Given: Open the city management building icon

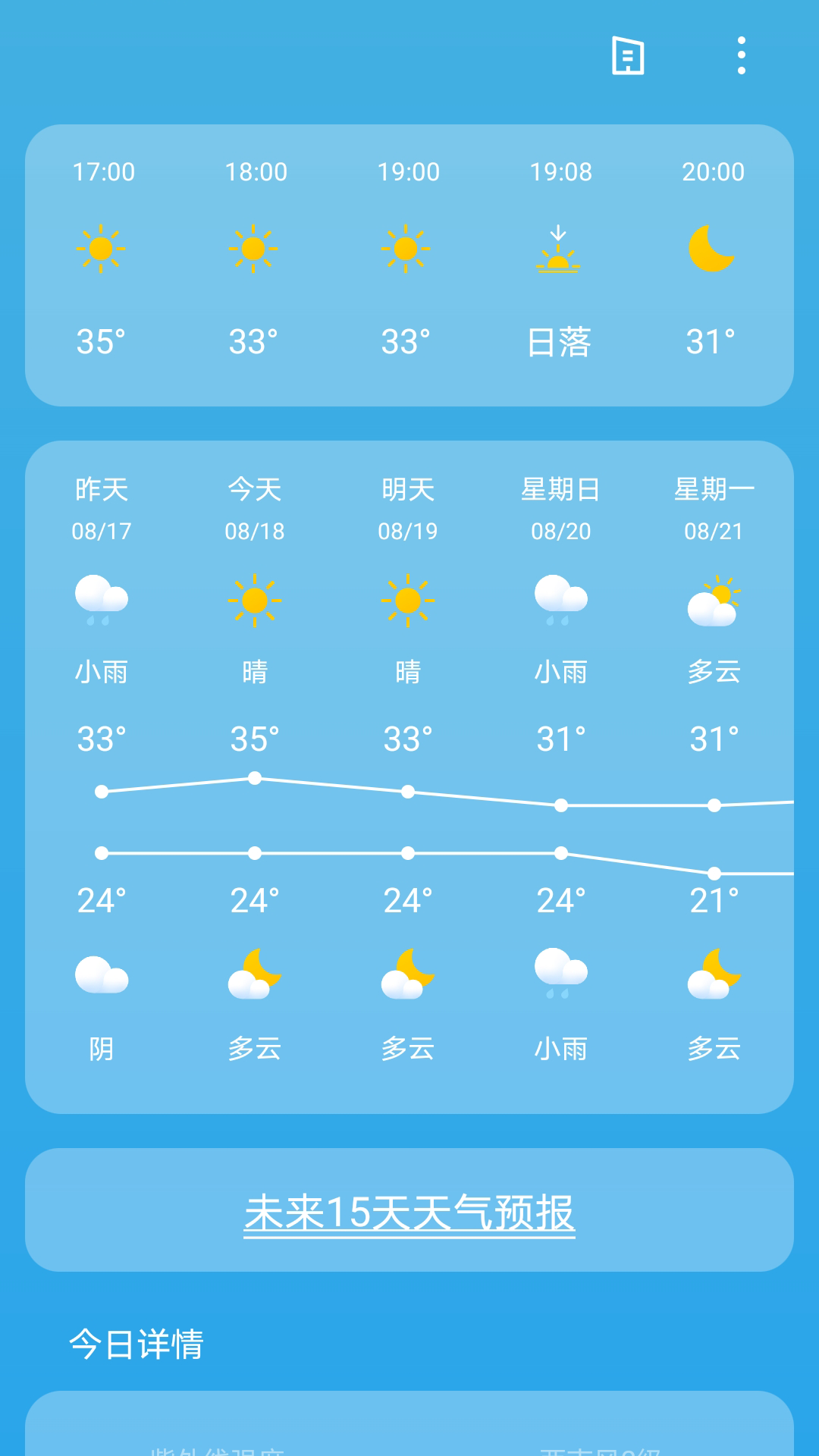Looking at the screenshot, I should 628,56.
